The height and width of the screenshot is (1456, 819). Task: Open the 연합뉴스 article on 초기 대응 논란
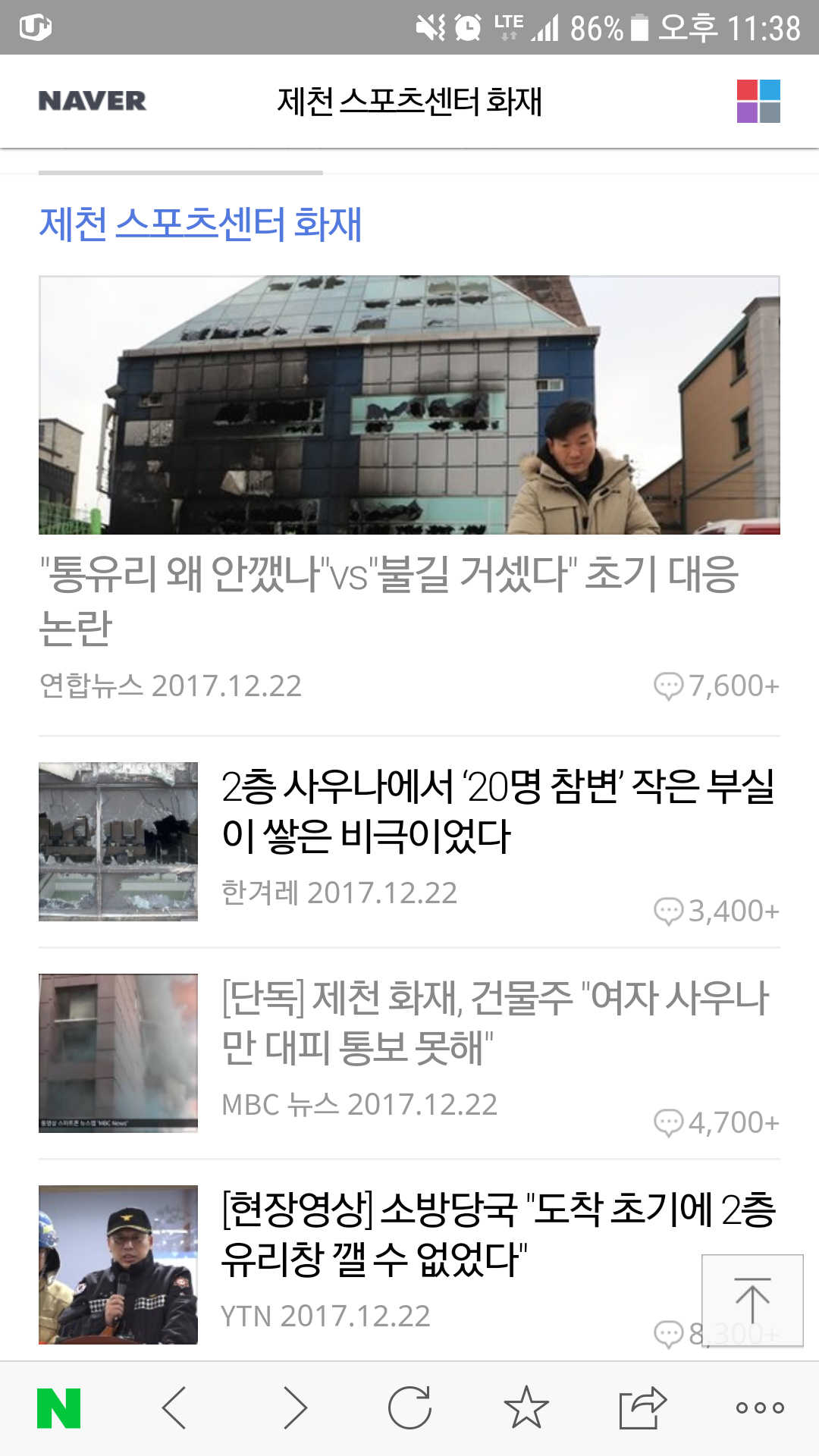pyautogui.click(x=388, y=599)
